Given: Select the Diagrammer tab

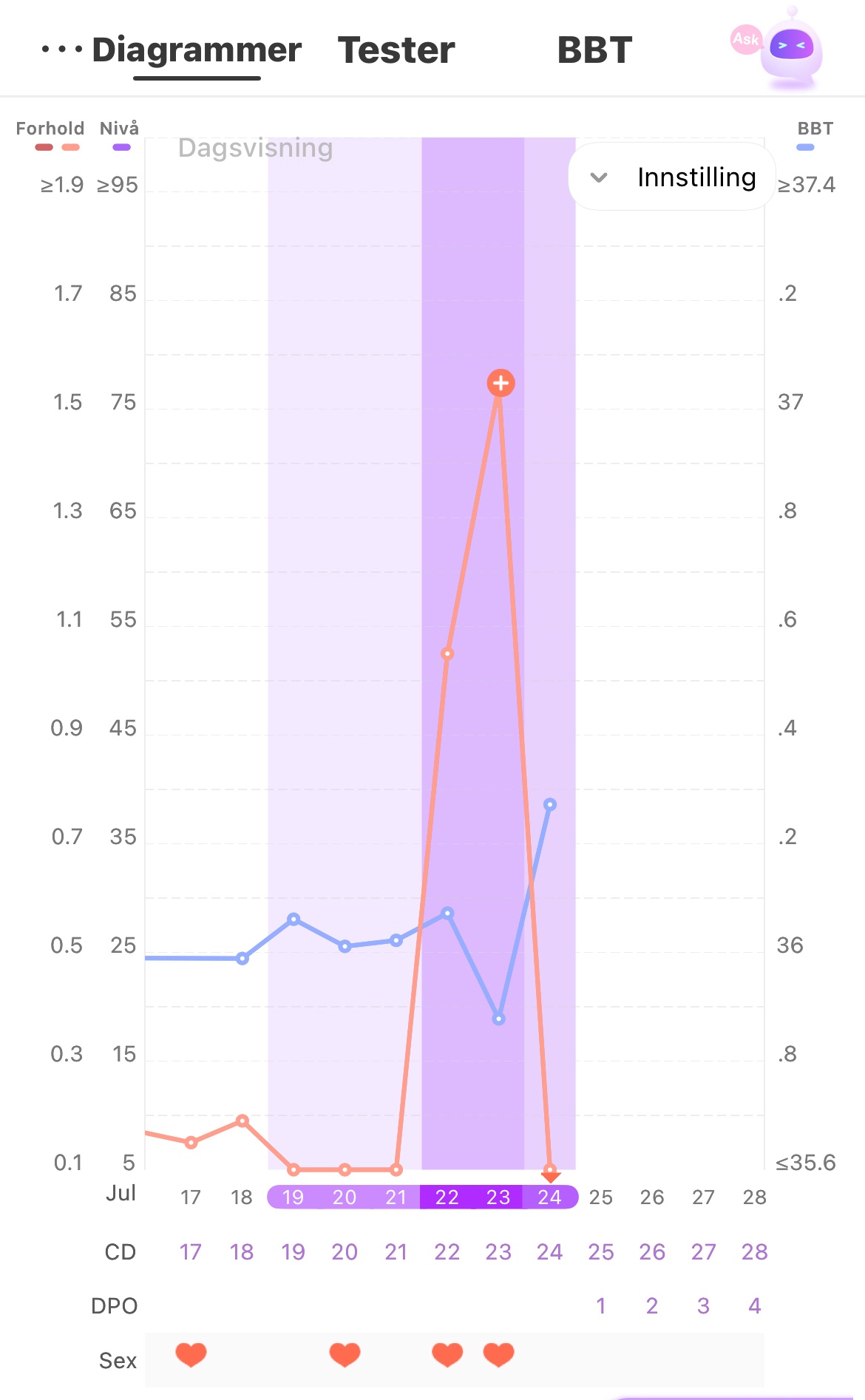Looking at the screenshot, I should coord(197,50).
